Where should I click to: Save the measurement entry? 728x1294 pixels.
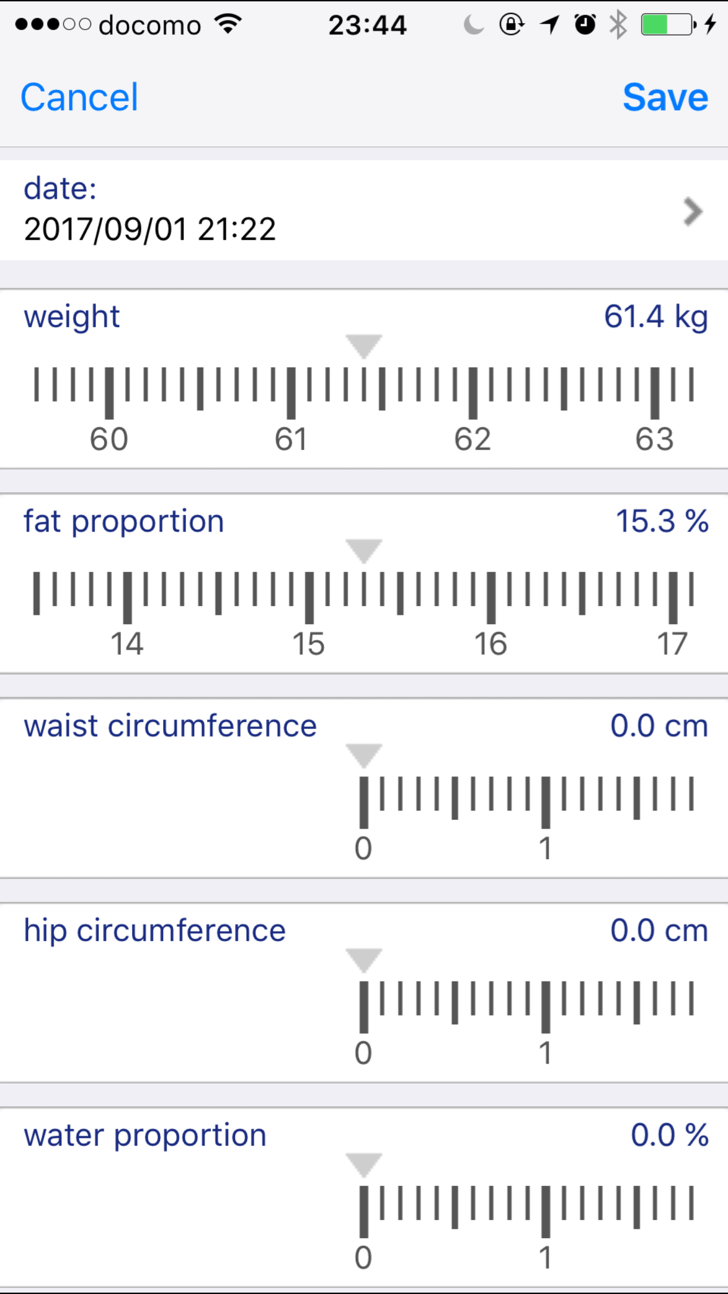tap(665, 97)
